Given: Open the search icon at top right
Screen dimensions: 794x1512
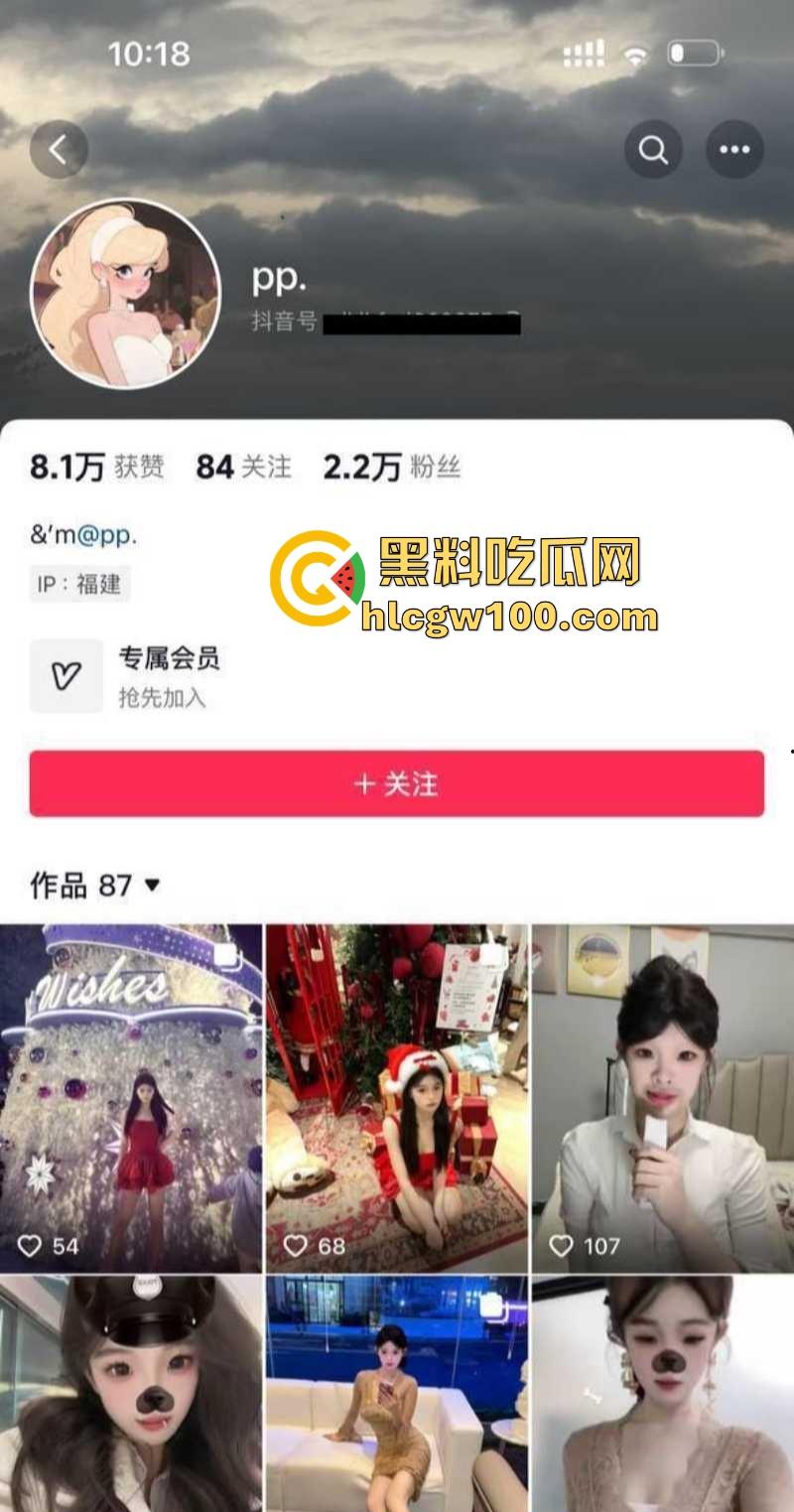Looking at the screenshot, I should pyautogui.click(x=652, y=150).
